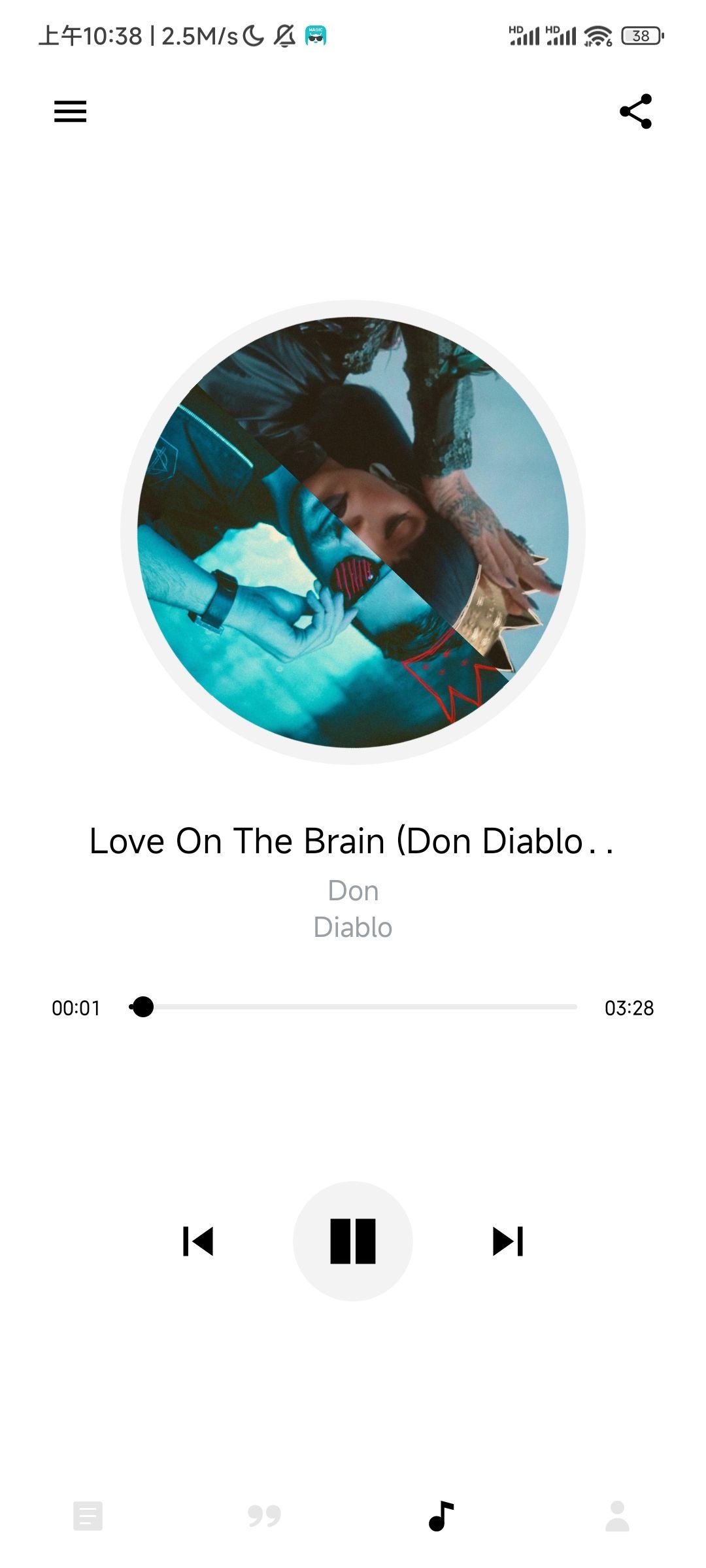This screenshot has width=706, height=1568.
Task: Pause the playing track
Action: (x=353, y=1241)
